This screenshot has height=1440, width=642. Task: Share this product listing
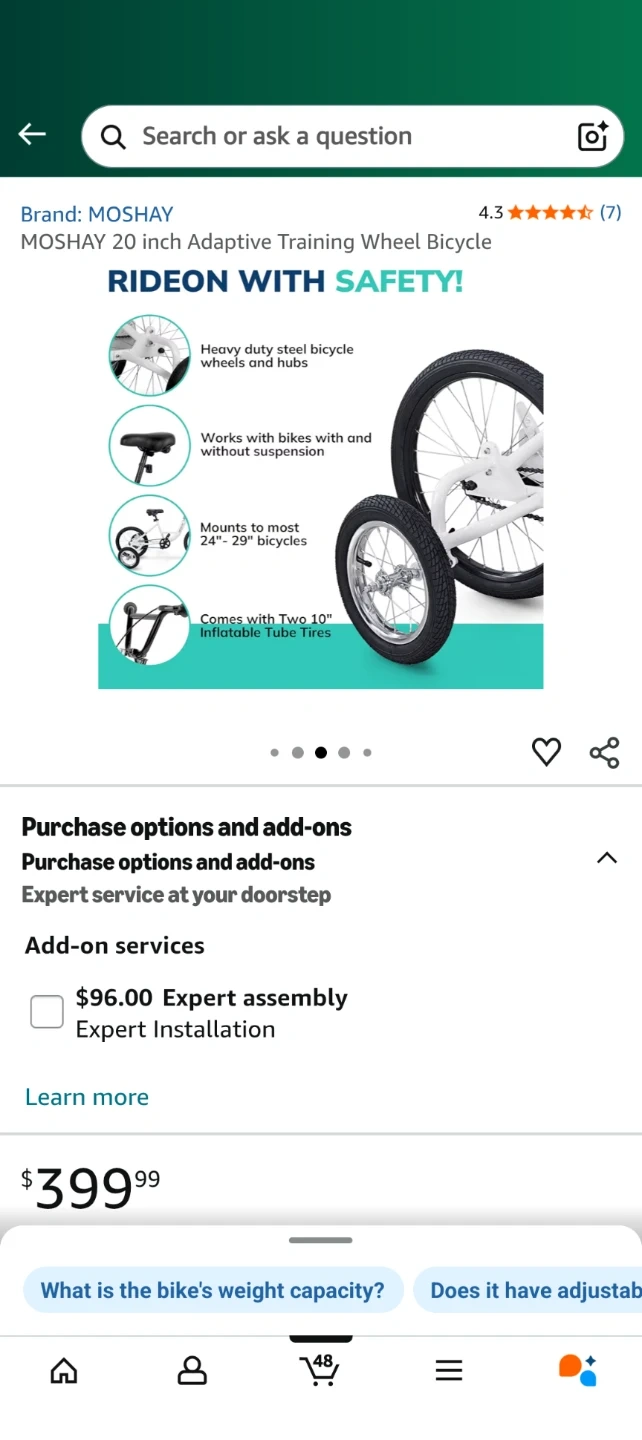pos(604,752)
